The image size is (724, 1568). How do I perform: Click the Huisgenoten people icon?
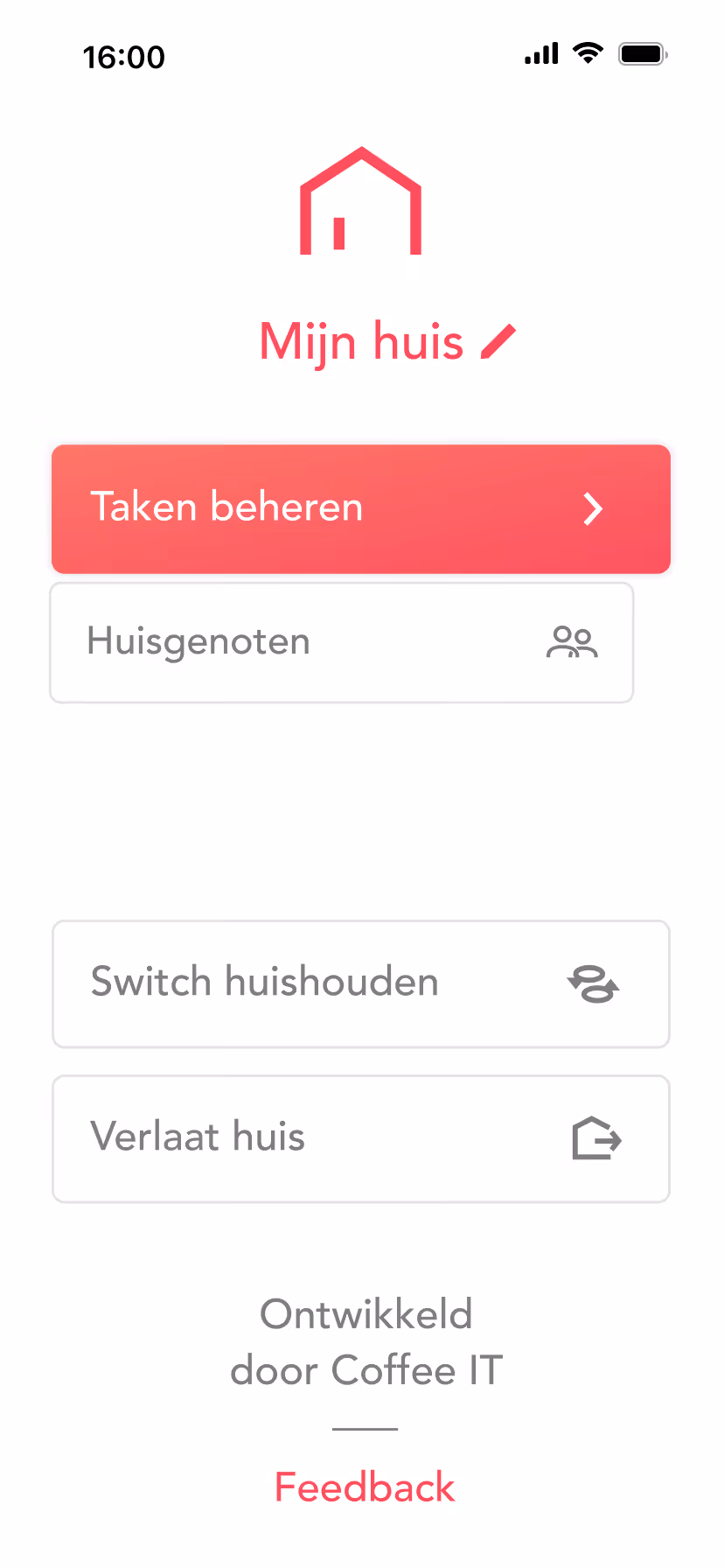[x=573, y=641]
